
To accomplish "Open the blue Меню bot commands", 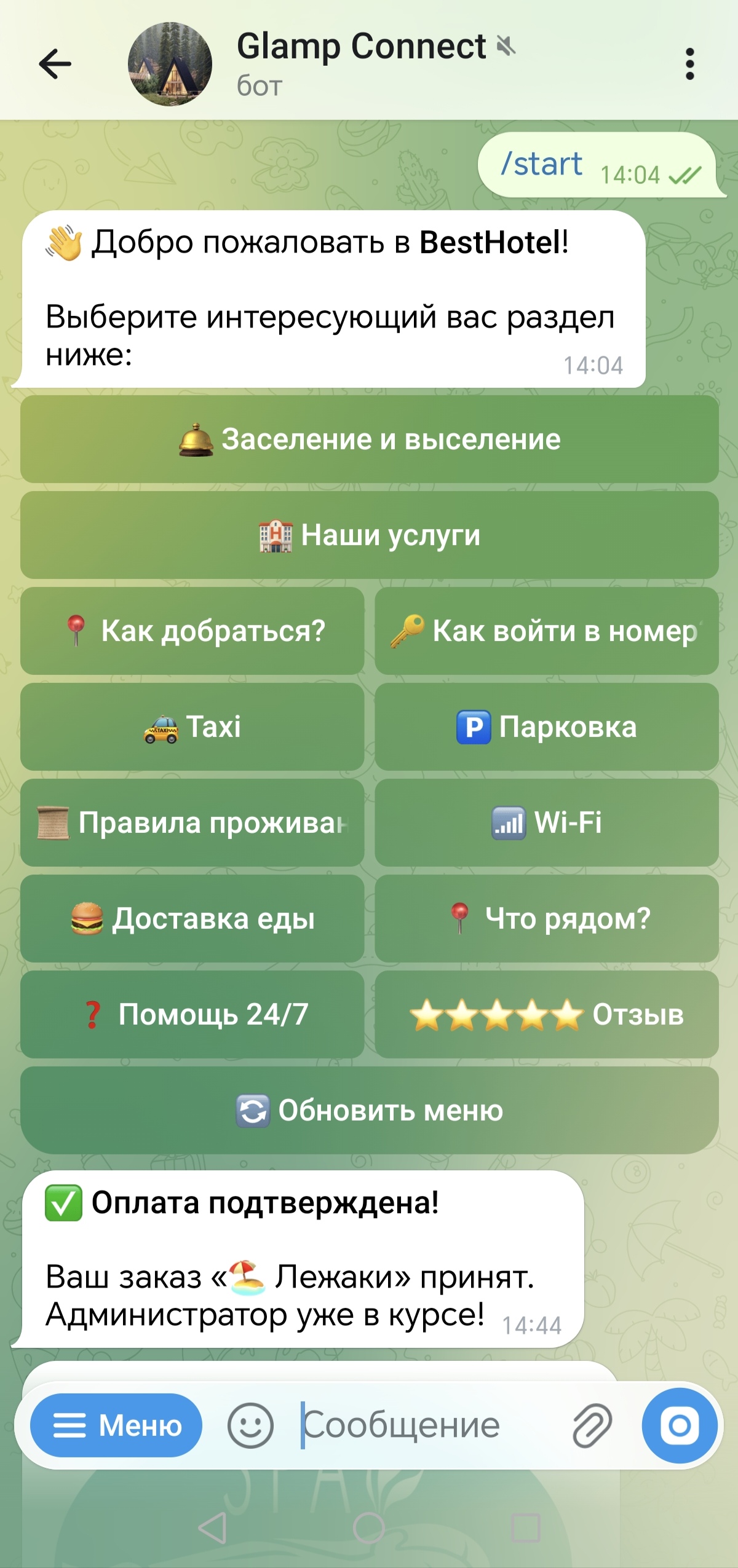I will (116, 1425).
